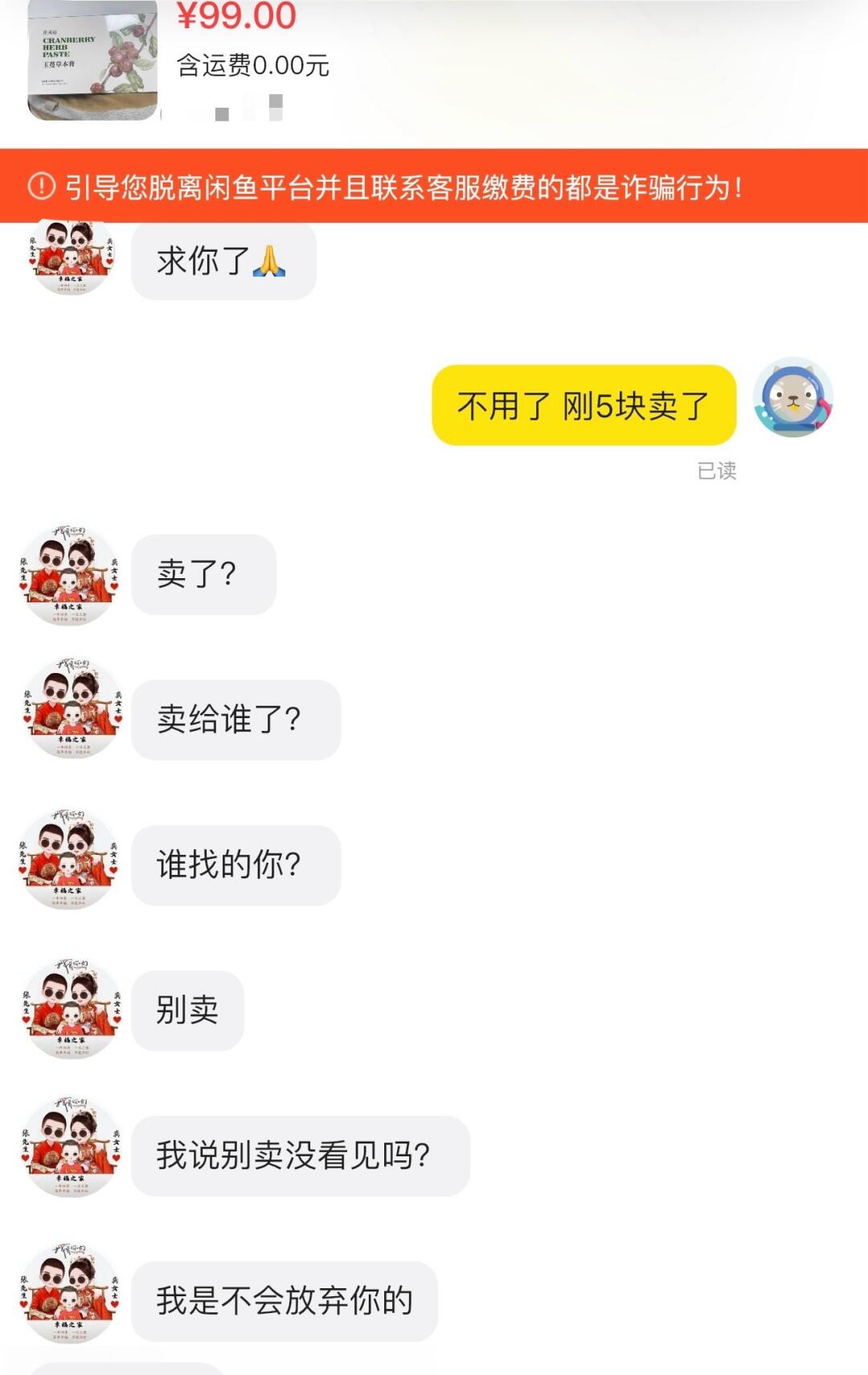Image resolution: width=868 pixels, height=1375 pixels.
Task: Click the warning exclamation icon in the banner
Action: [38, 188]
